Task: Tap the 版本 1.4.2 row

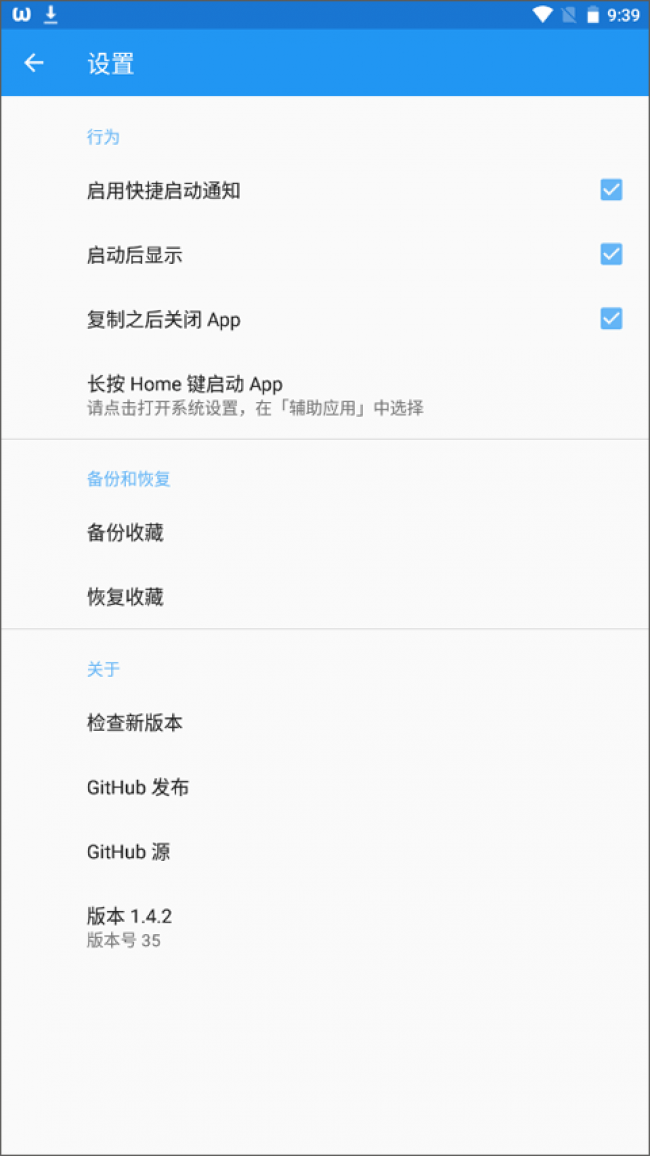Action: point(130,926)
